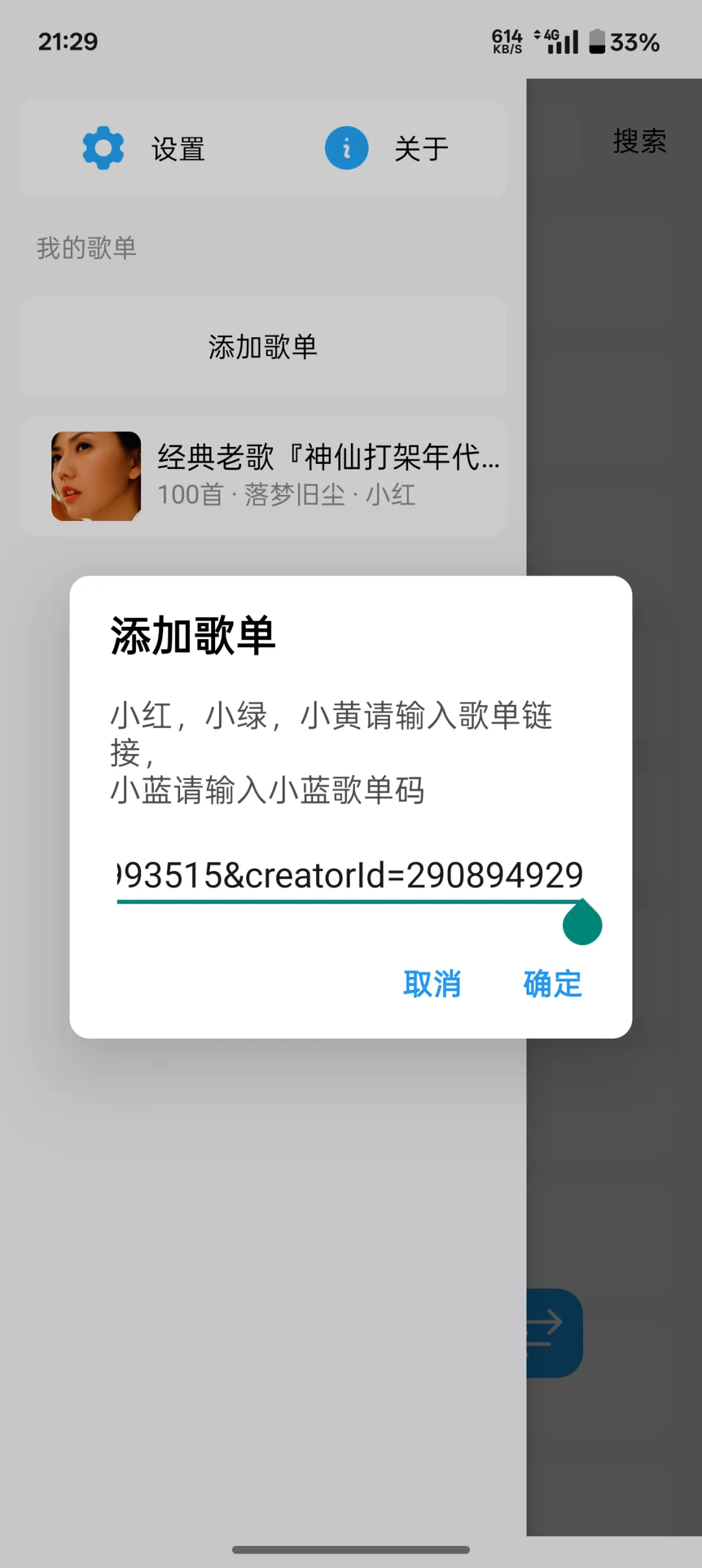Tap 确定 to confirm adding playlist
Screen dimensions: 702x1568
click(x=552, y=983)
